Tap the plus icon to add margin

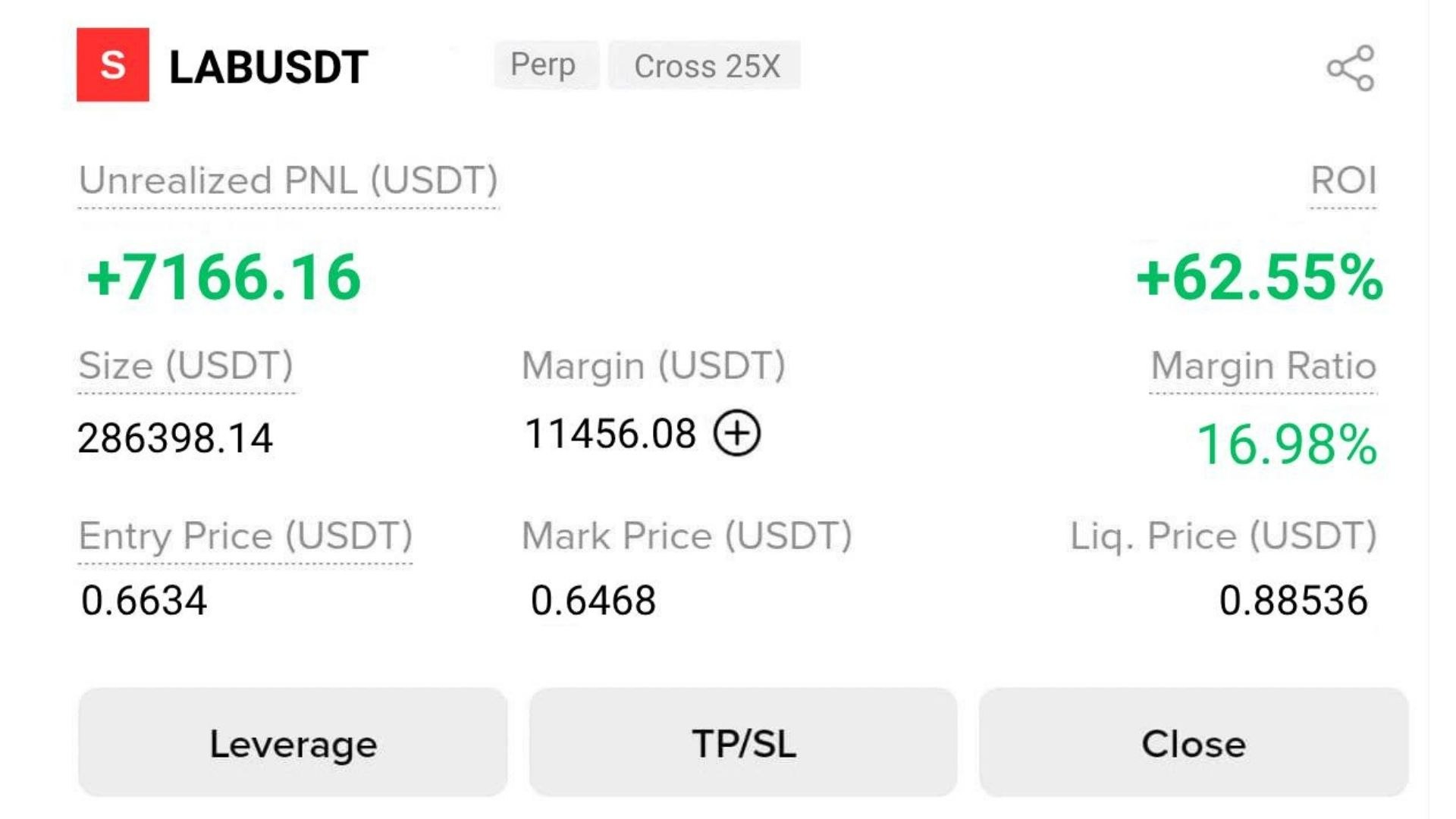[x=736, y=433]
